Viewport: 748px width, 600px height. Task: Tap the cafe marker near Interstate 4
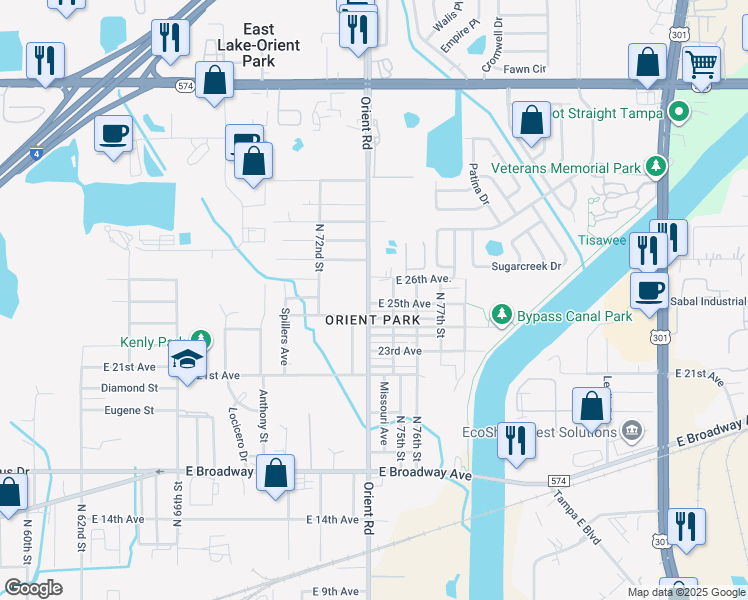(113, 133)
